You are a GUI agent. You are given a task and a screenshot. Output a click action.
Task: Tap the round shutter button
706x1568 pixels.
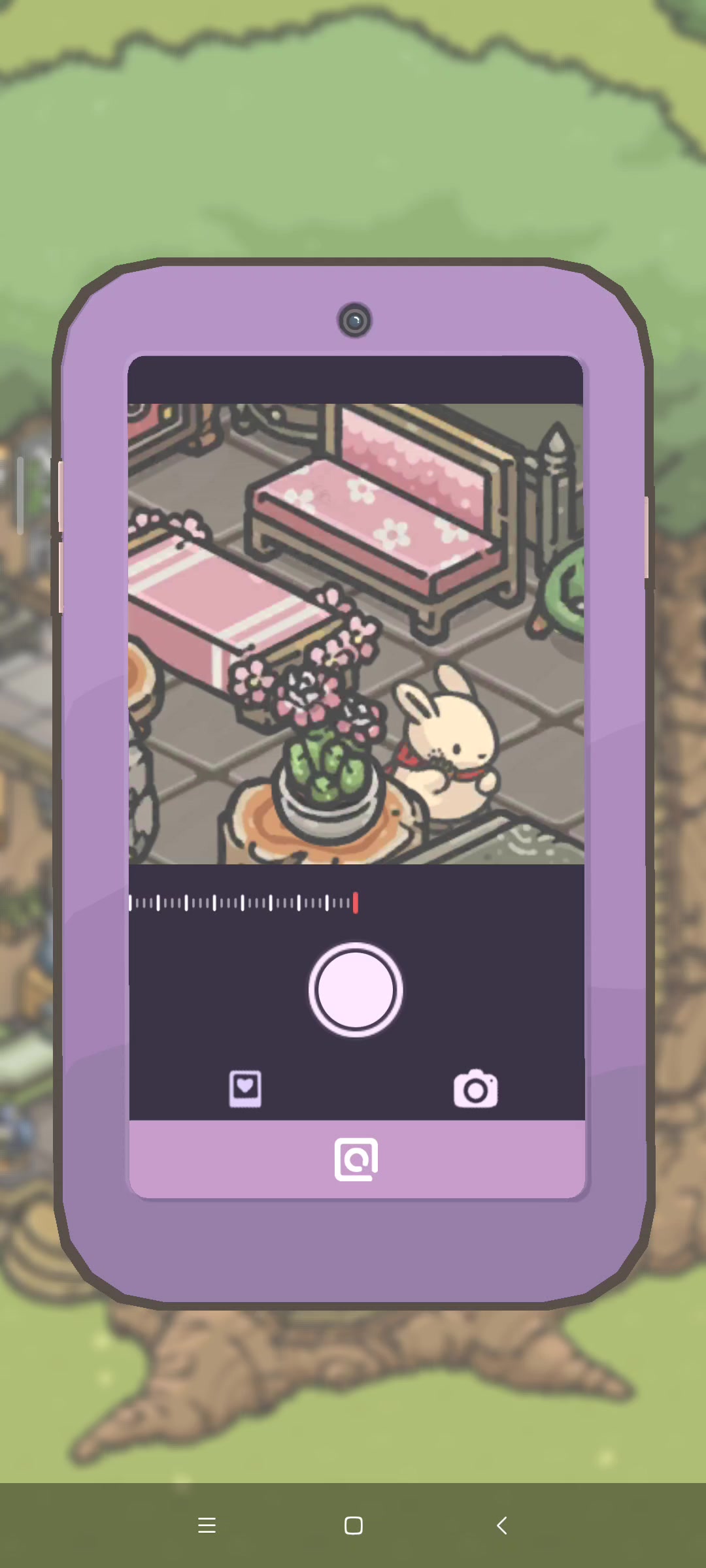coord(356,990)
